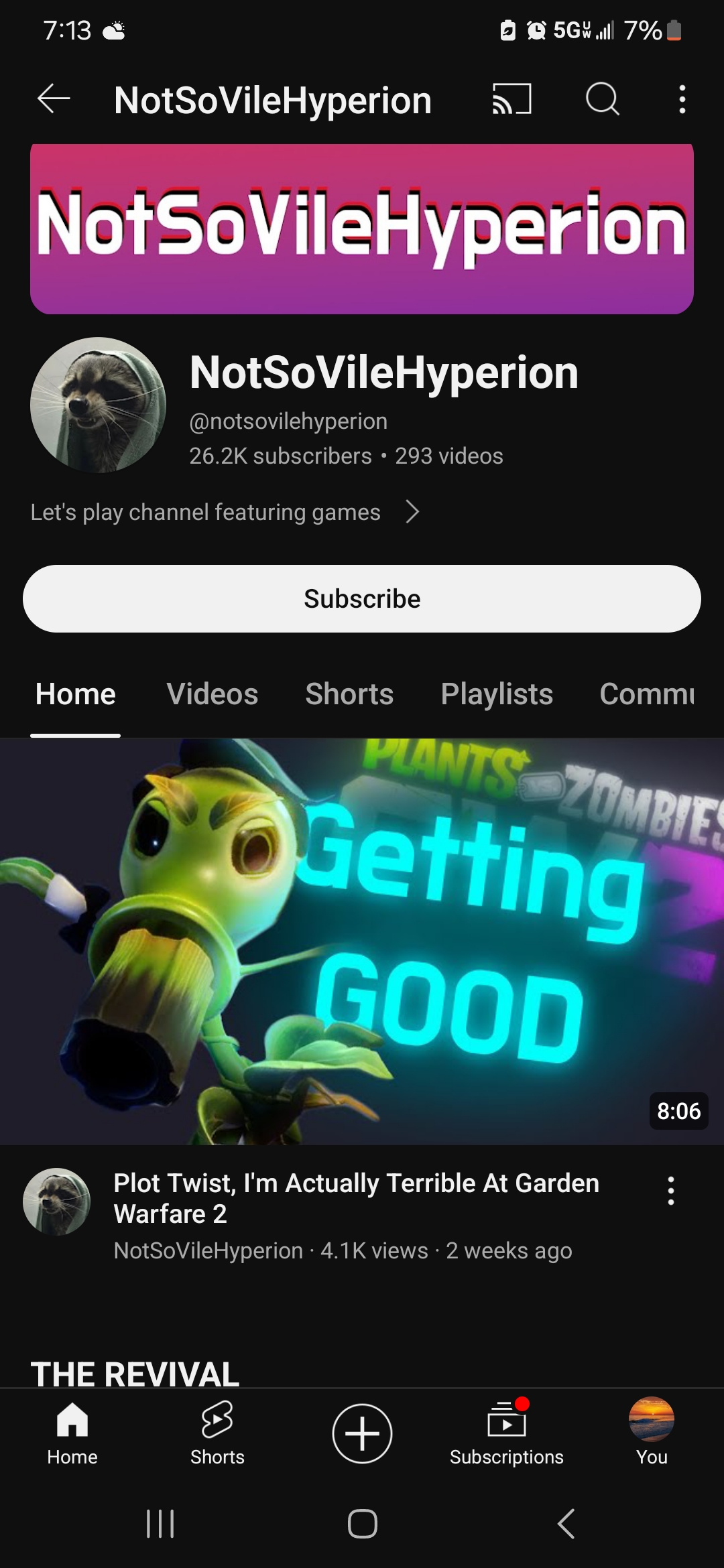Tap the system home button
This screenshot has width=724, height=1568.
tap(362, 1524)
